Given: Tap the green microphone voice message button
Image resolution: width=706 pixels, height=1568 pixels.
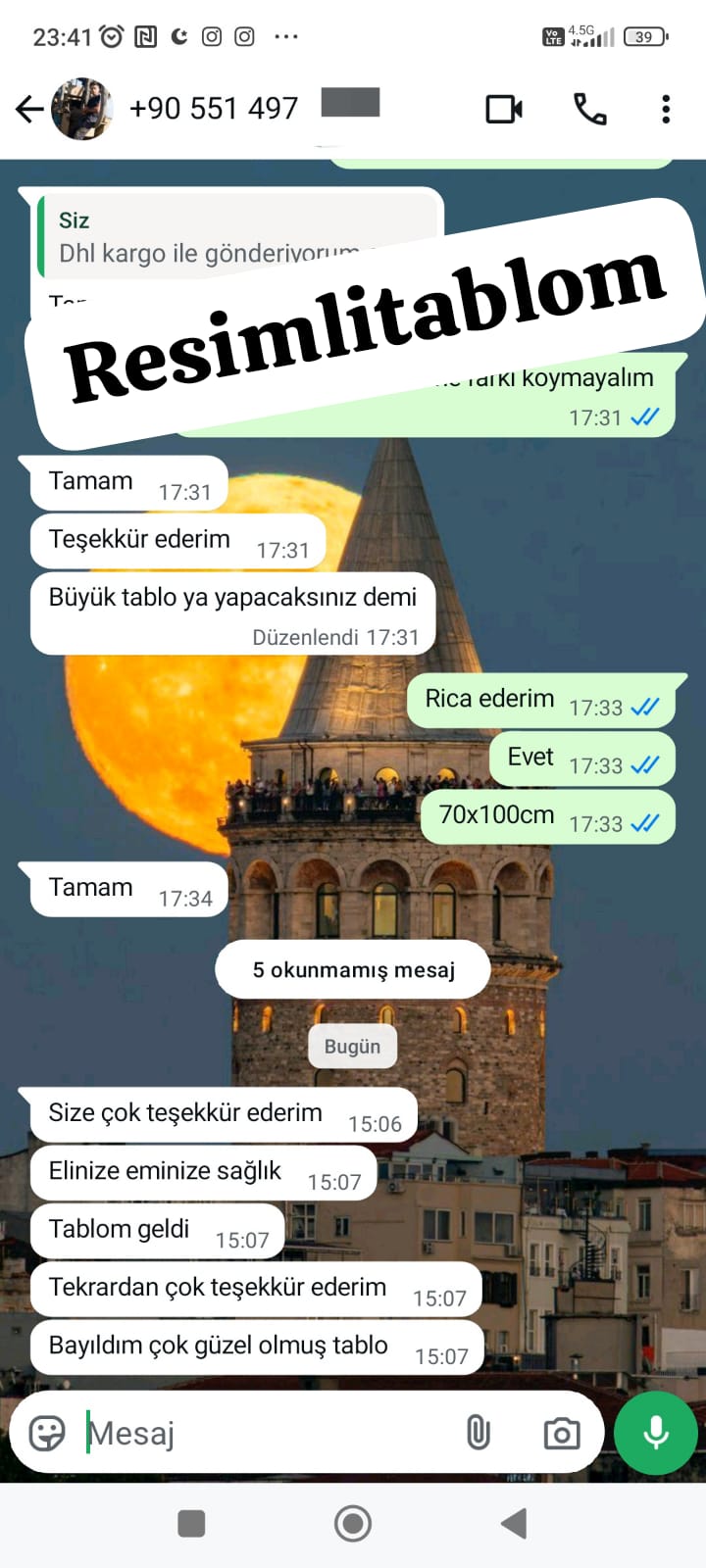Looking at the screenshot, I should [655, 1433].
